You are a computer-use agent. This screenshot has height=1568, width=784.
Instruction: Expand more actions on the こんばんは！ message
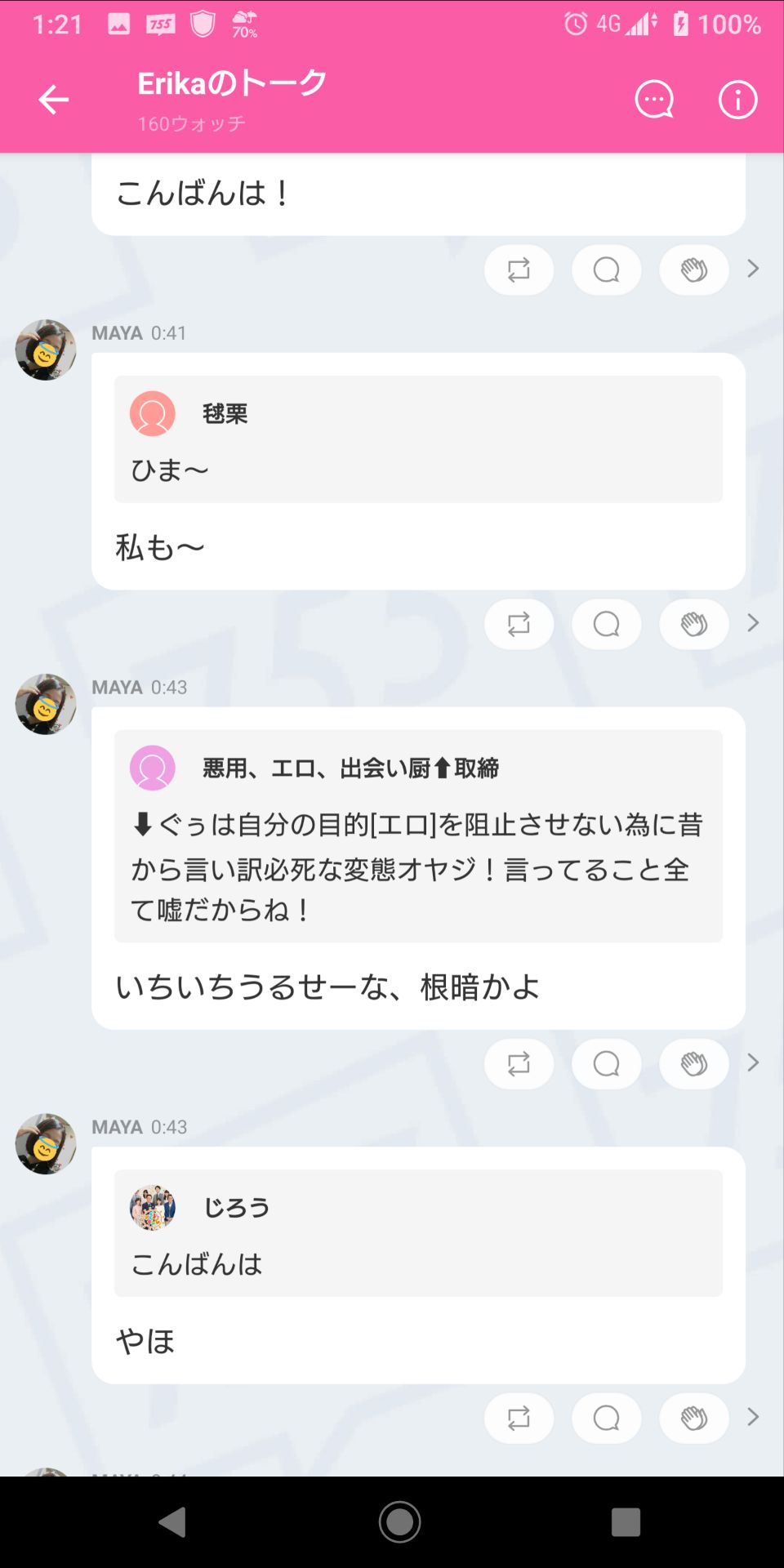click(x=751, y=269)
